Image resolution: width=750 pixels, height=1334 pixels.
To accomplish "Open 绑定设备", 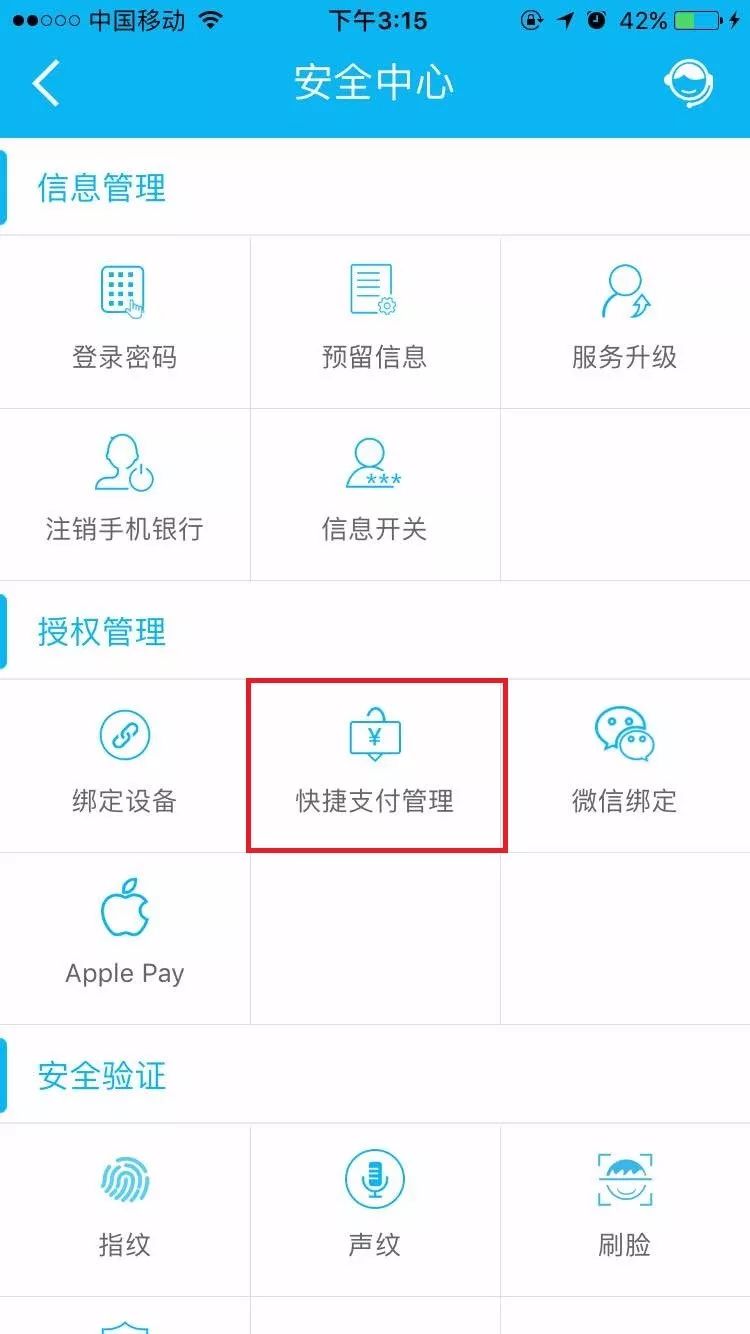I will [125, 766].
